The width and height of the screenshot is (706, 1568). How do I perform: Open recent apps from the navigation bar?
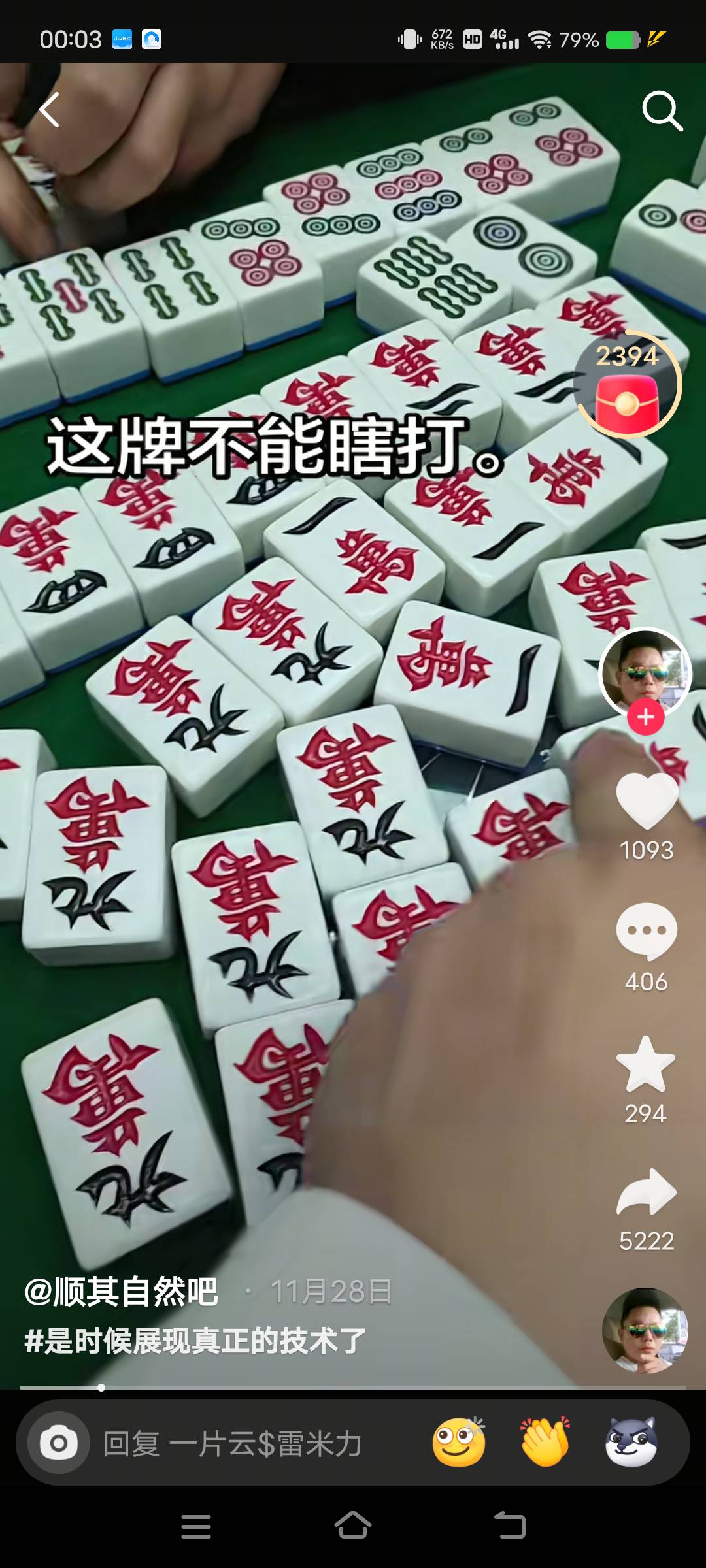pos(196,1526)
